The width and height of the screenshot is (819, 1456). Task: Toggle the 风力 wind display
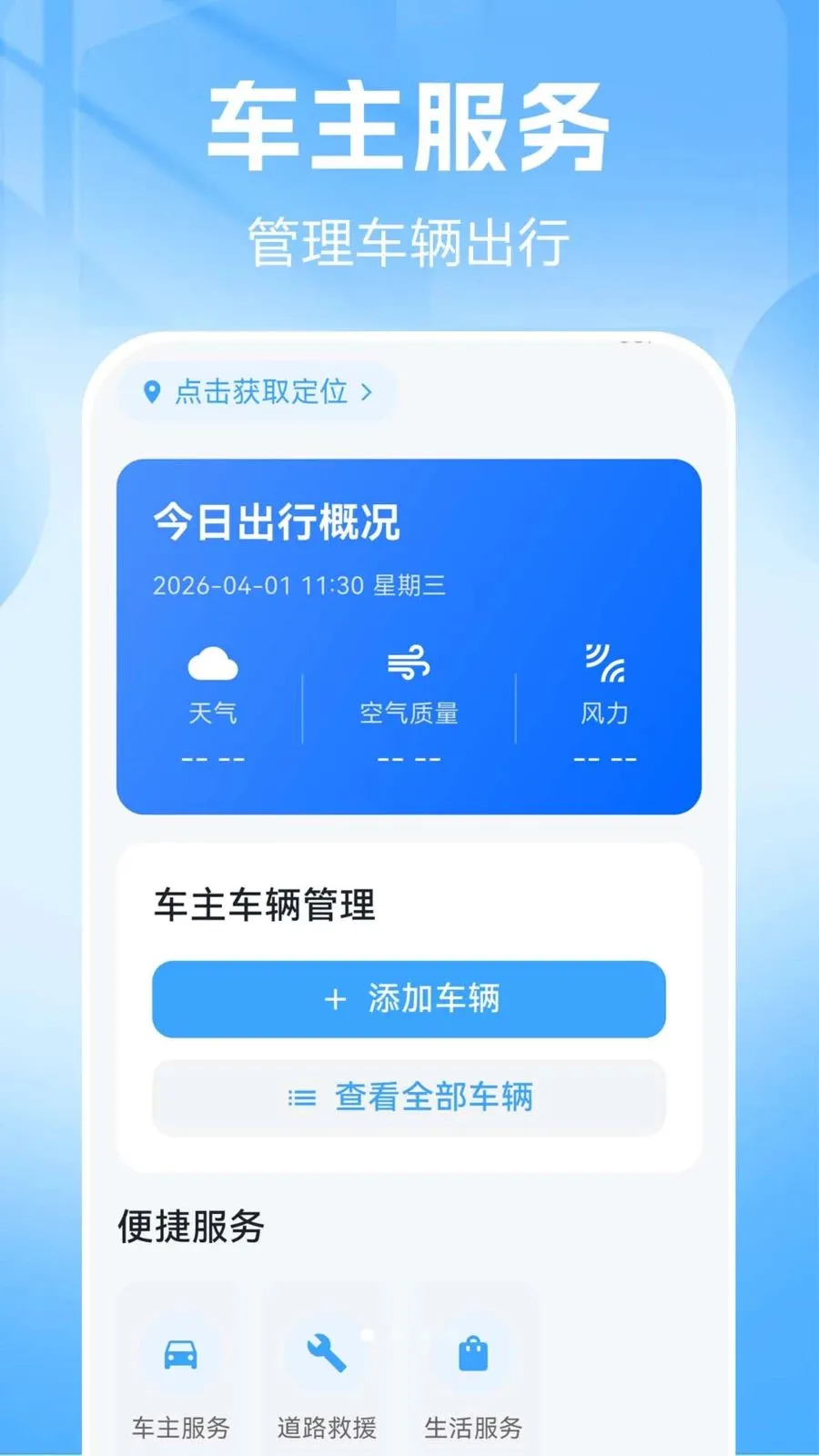604,714
